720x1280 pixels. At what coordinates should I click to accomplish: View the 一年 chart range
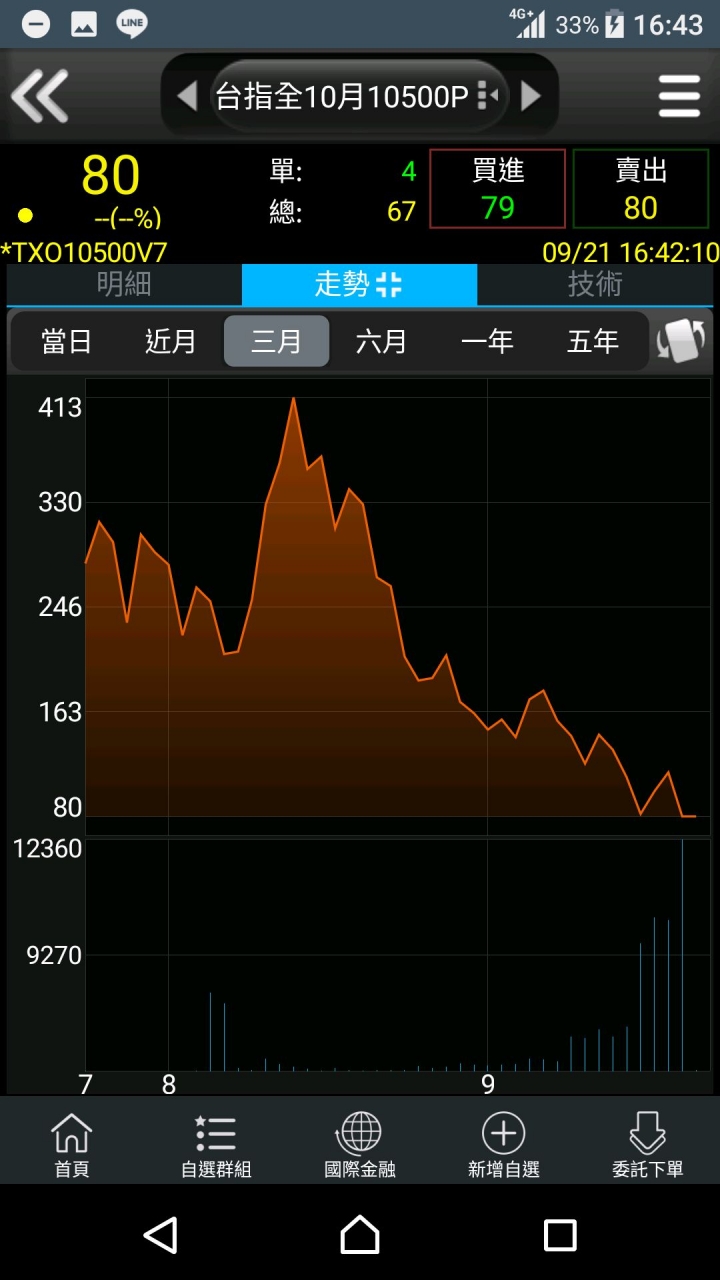pos(487,342)
